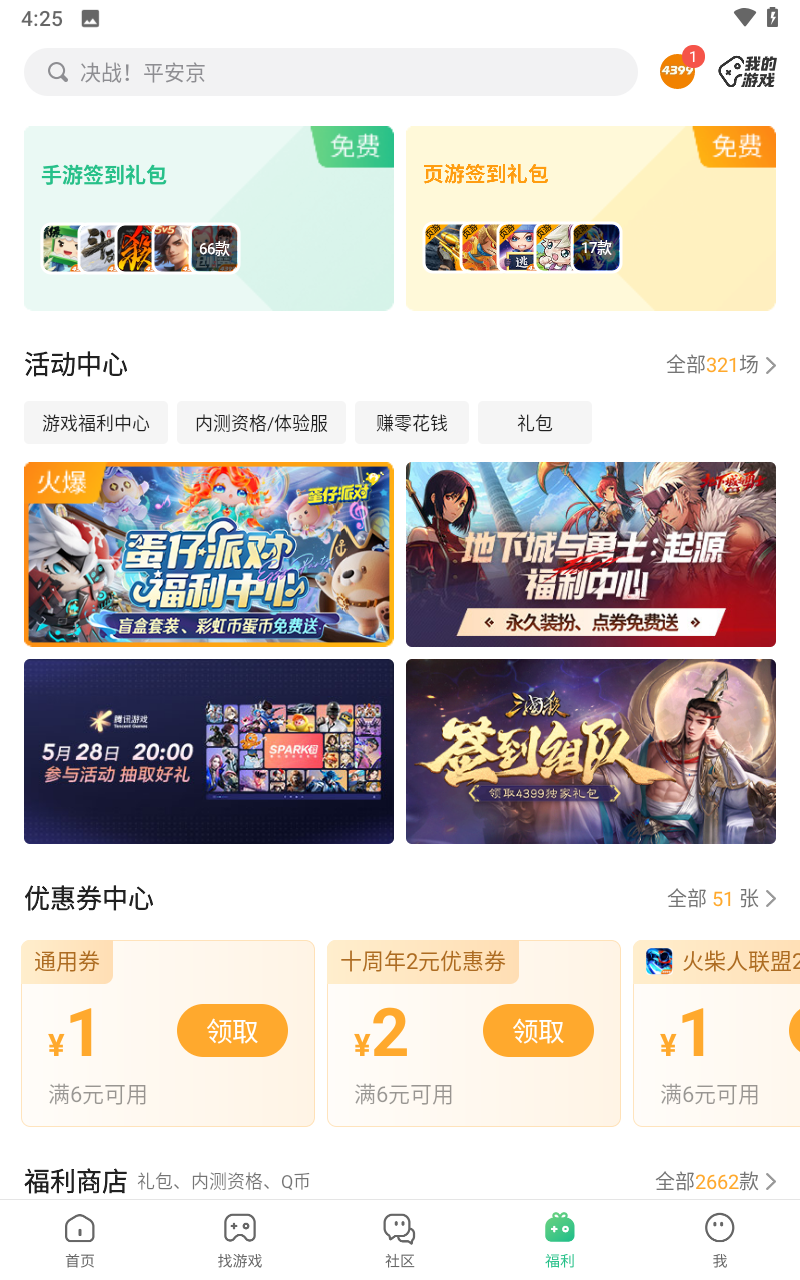View all 51 coupons in 优惠券中心

tap(721, 899)
